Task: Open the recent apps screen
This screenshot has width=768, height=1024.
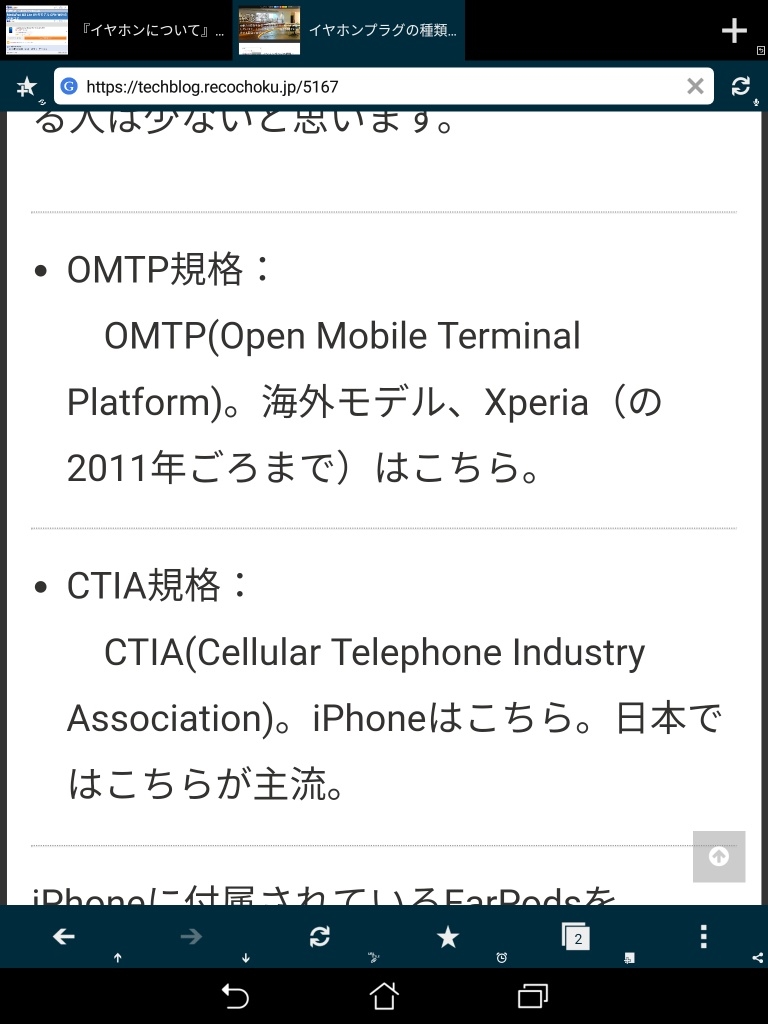Action: click(533, 996)
